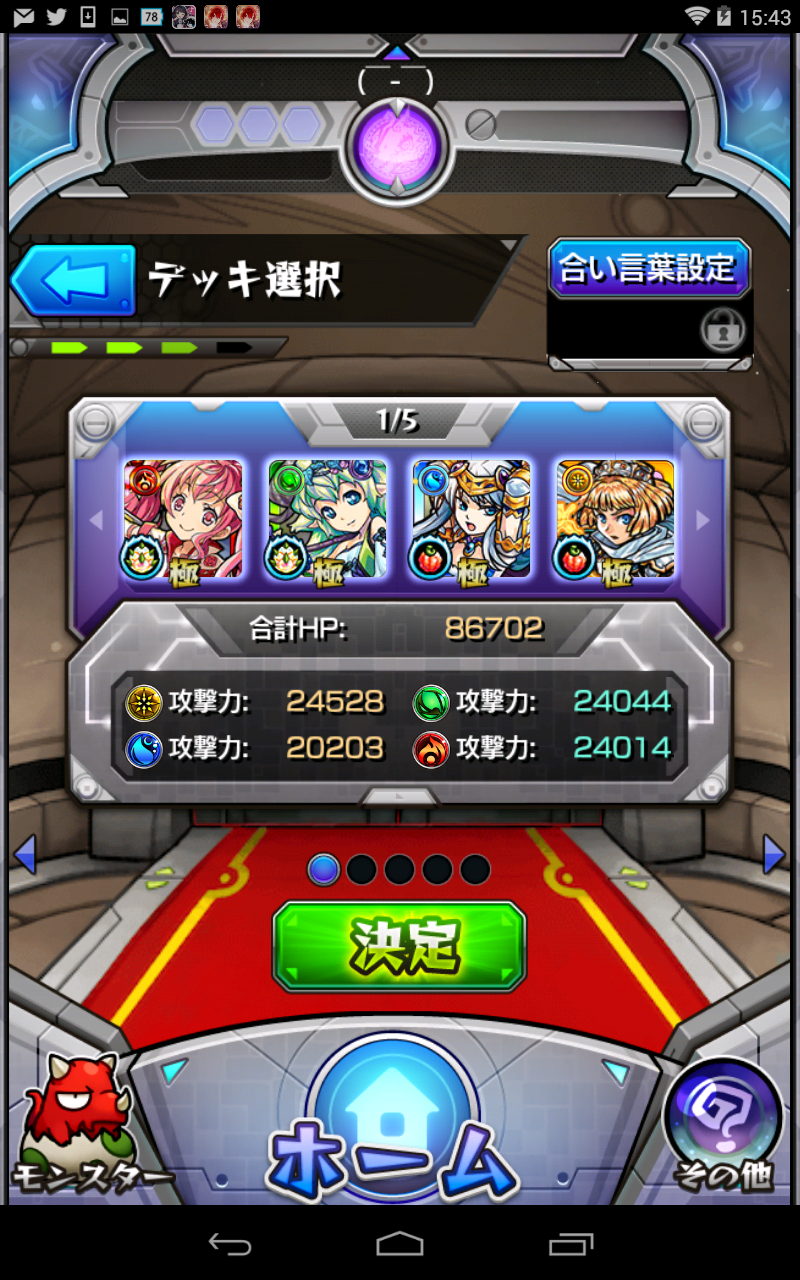The width and height of the screenshot is (800, 1280).
Task: Open the その他 menu
Action: pos(722,1125)
